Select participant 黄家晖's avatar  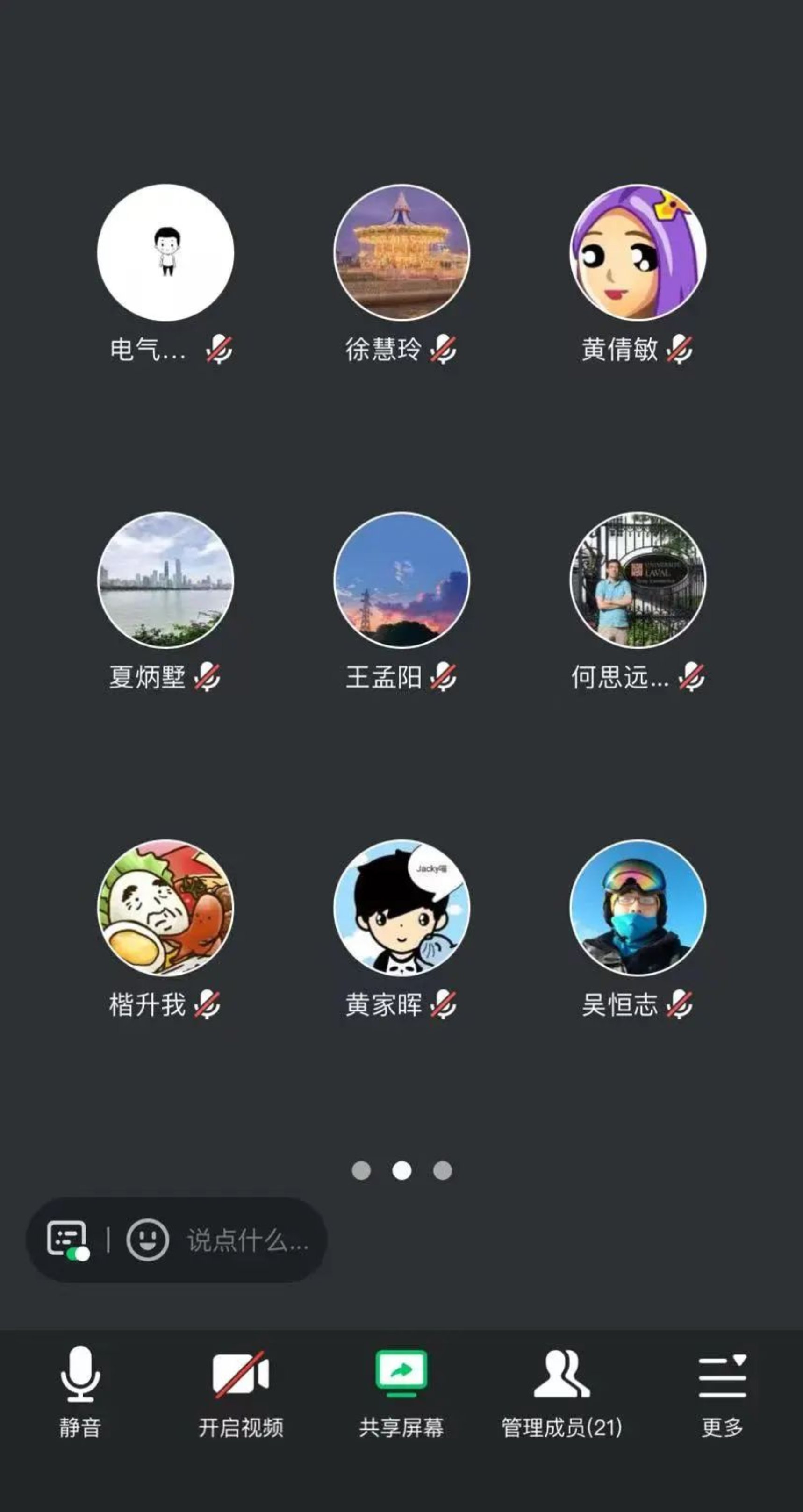point(401,908)
